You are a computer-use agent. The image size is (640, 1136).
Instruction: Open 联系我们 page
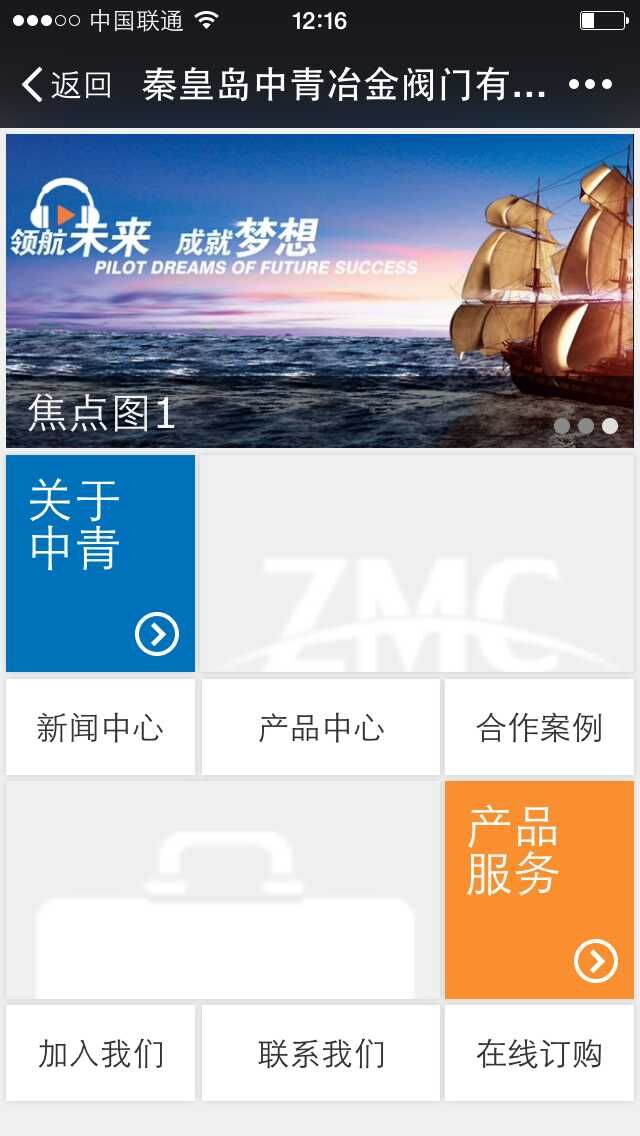pos(320,1053)
